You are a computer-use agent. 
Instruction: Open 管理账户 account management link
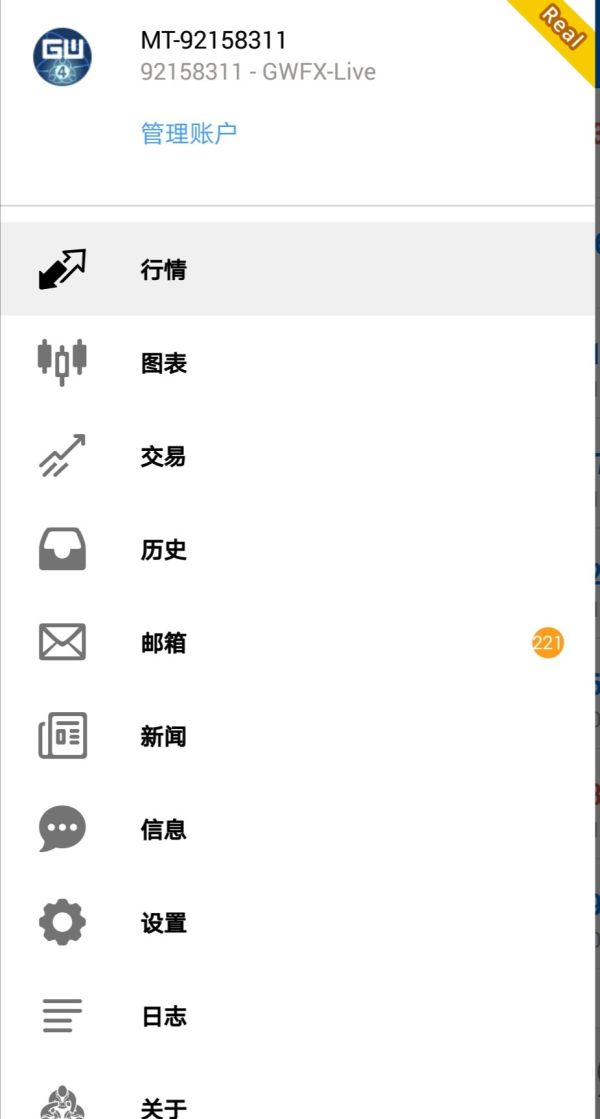pyautogui.click(x=189, y=134)
